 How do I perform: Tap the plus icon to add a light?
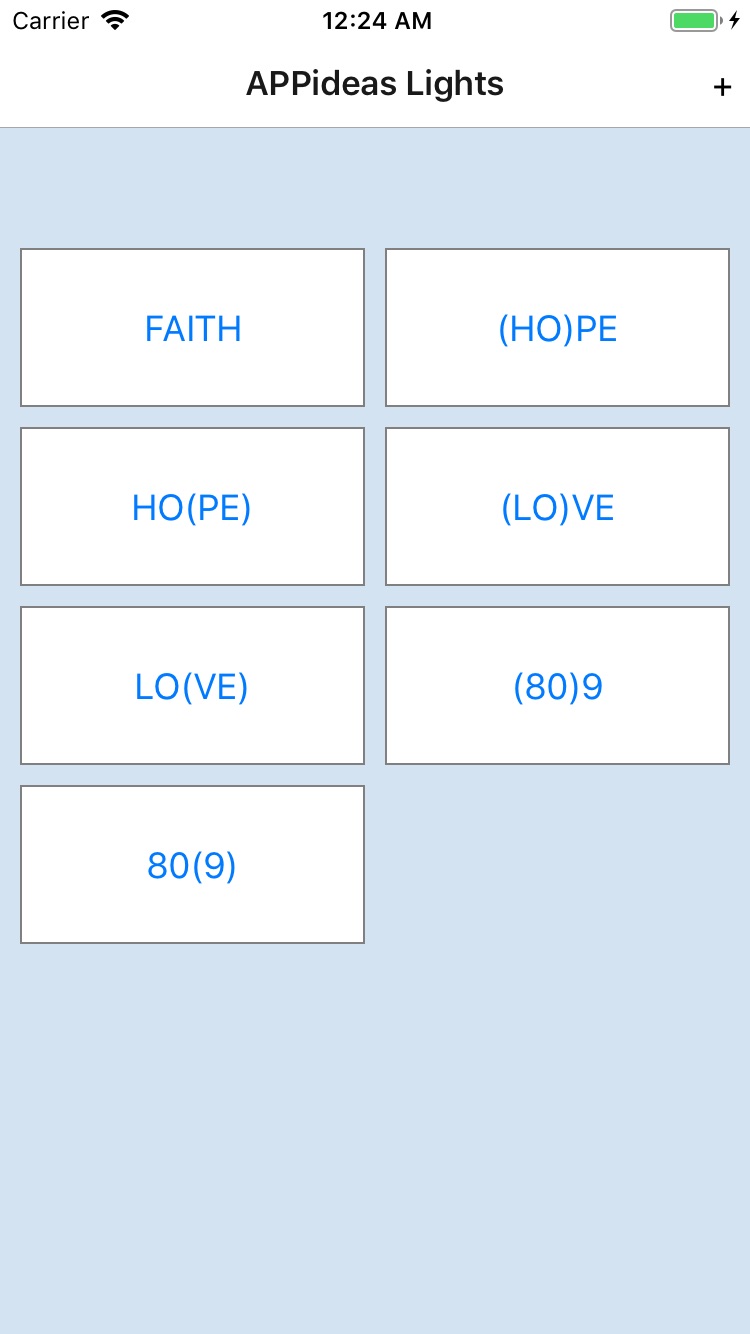[x=722, y=87]
